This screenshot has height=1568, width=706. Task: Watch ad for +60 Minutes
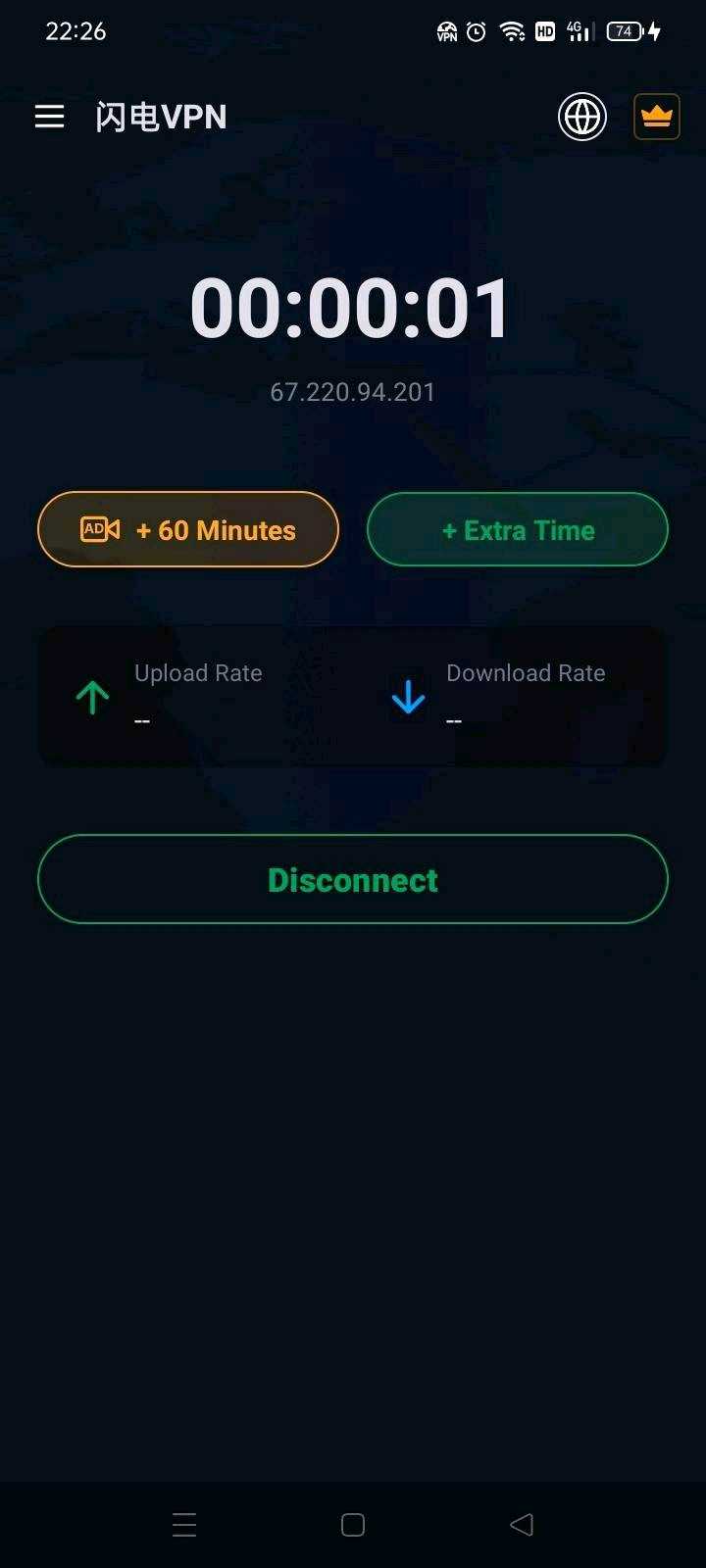188,530
